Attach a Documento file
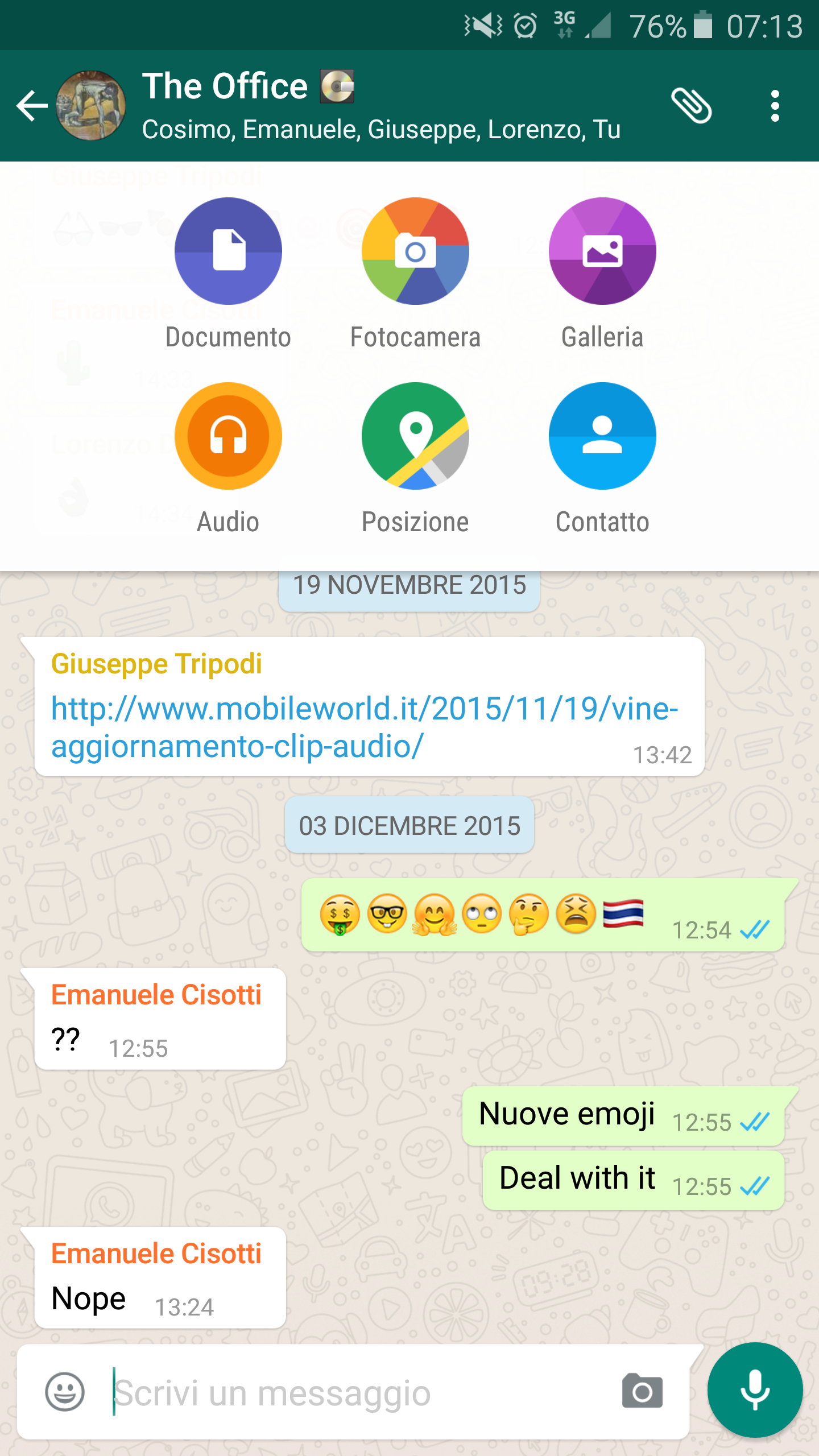The height and width of the screenshot is (1456, 819). (228, 251)
